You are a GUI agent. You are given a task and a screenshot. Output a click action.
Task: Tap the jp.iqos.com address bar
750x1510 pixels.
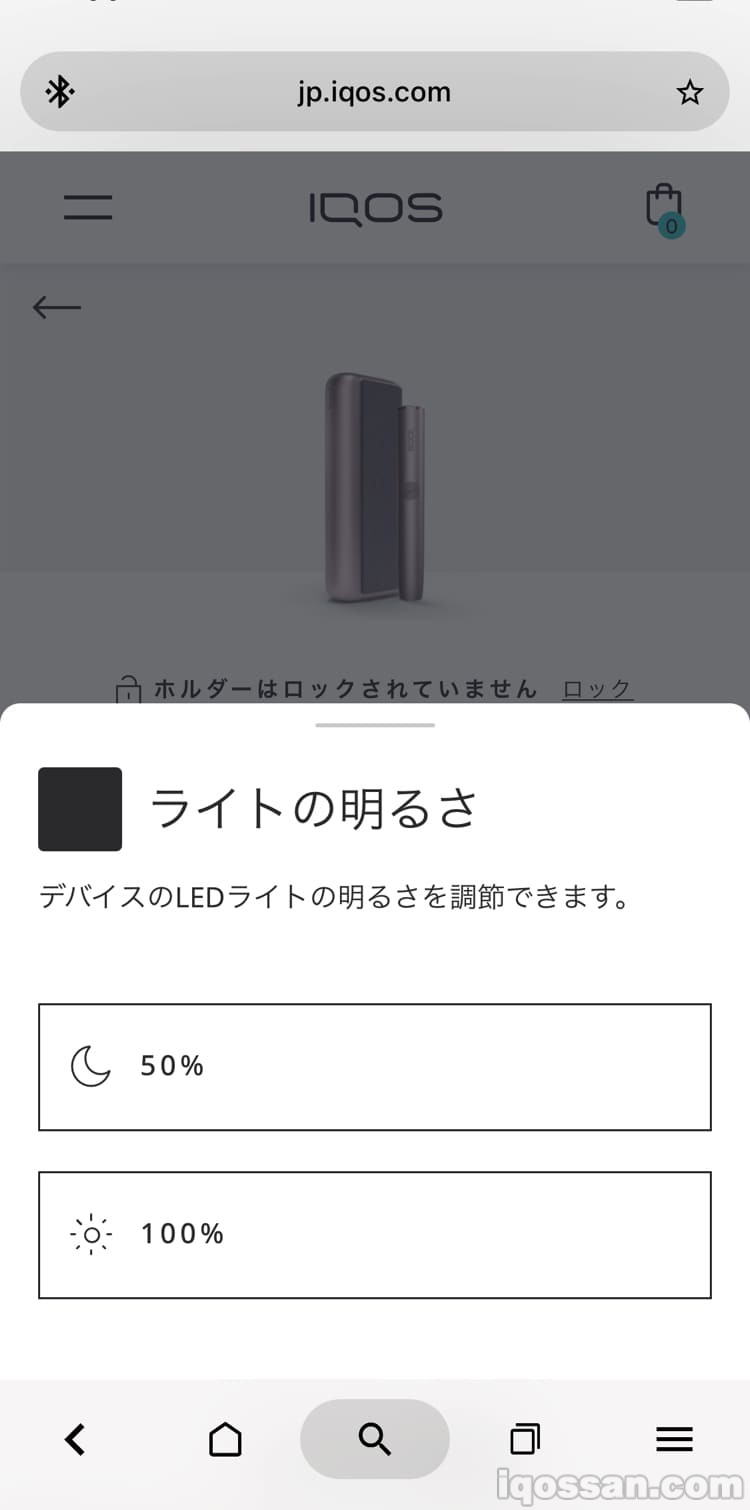pyautogui.click(x=374, y=92)
